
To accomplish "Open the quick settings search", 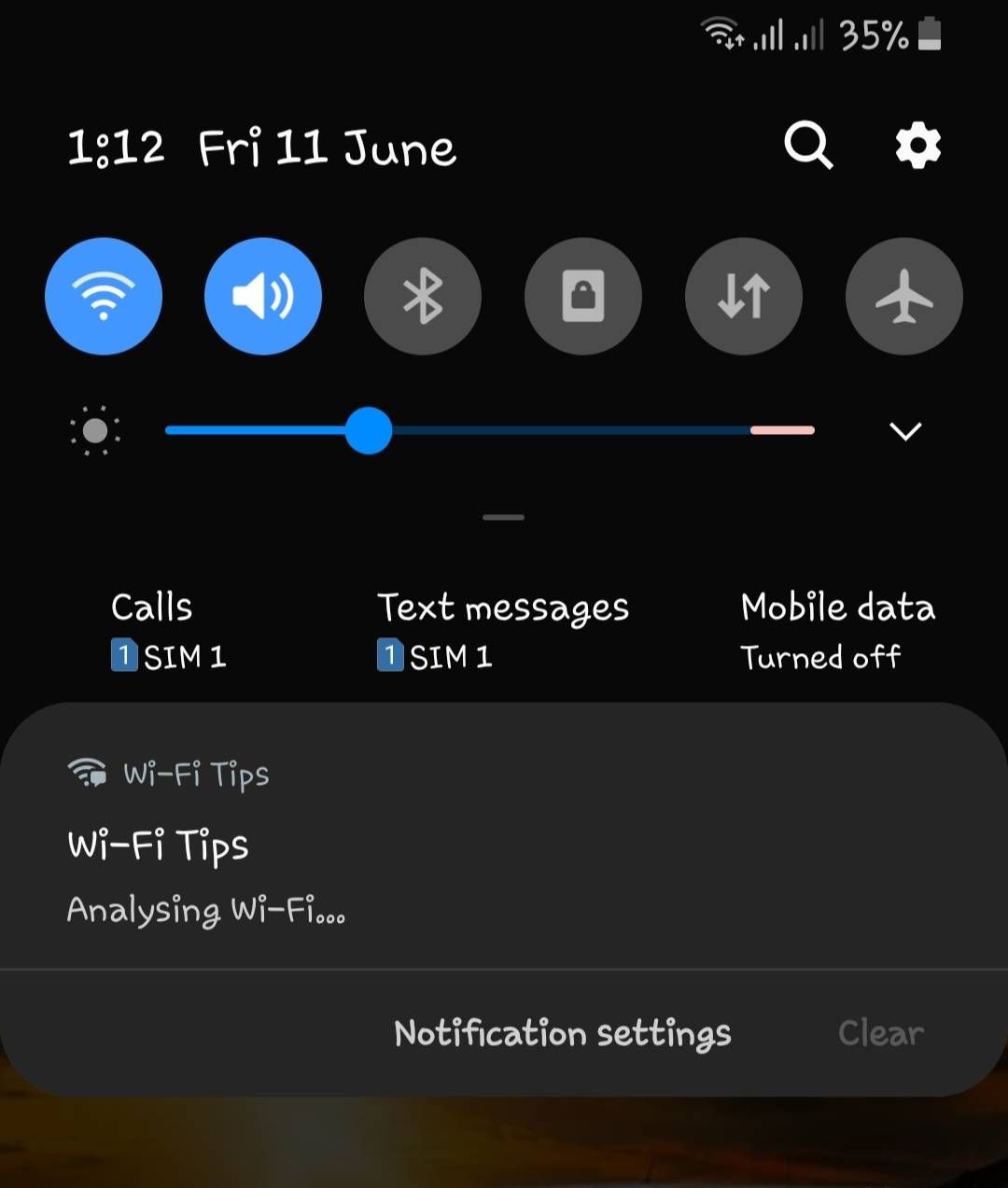I will tap(808, 146).
